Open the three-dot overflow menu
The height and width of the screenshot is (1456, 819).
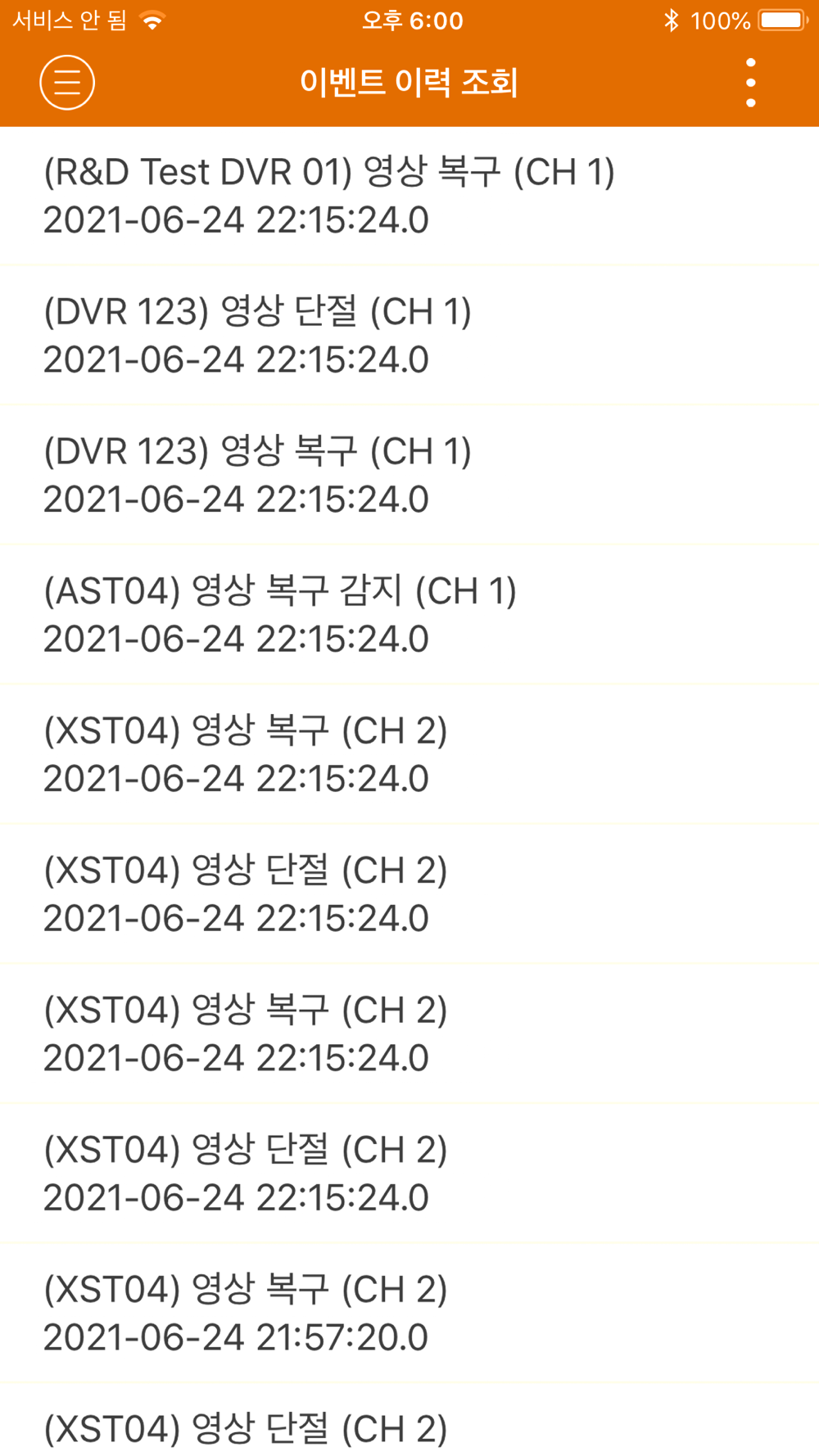pos(750,83)
